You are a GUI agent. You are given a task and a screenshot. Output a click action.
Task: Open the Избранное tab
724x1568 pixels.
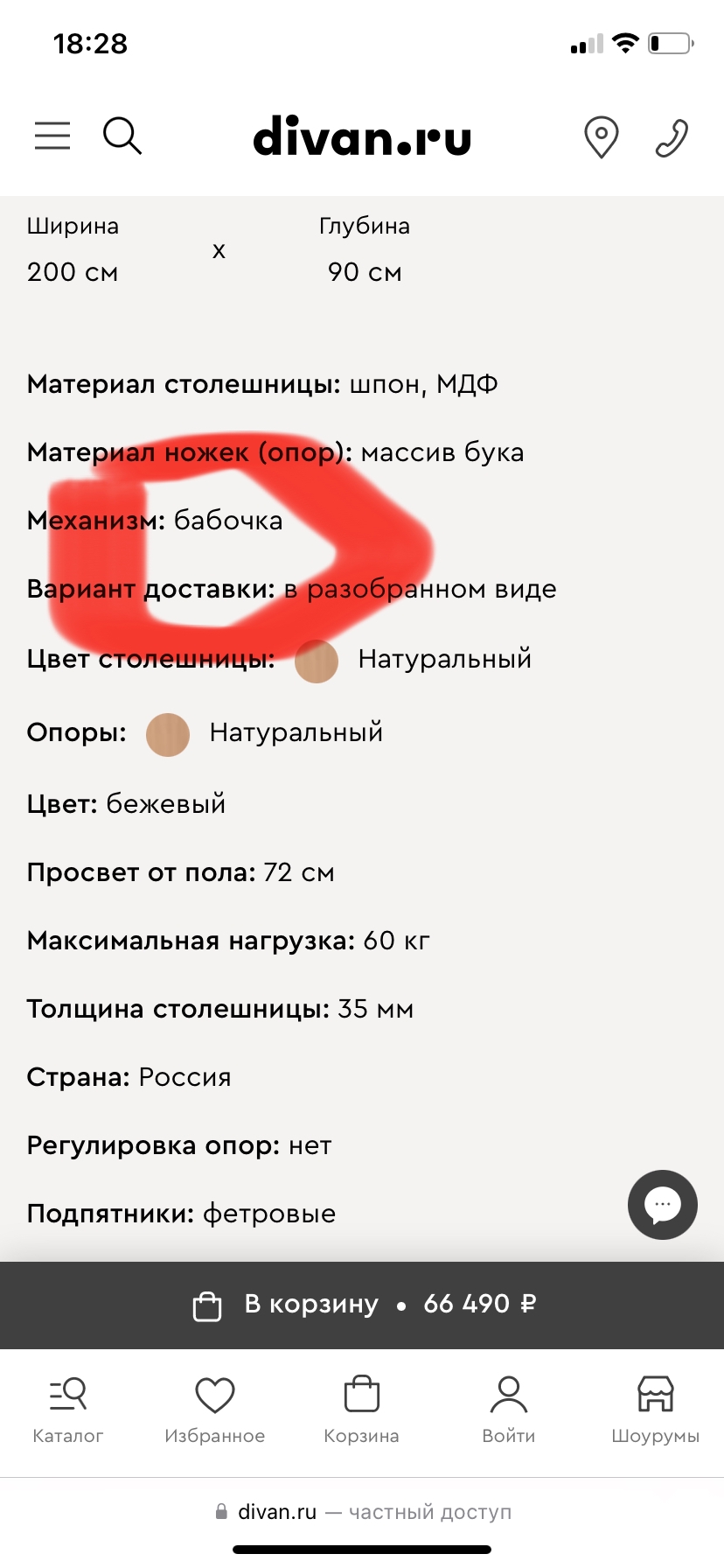click(x=214, y=1410)
